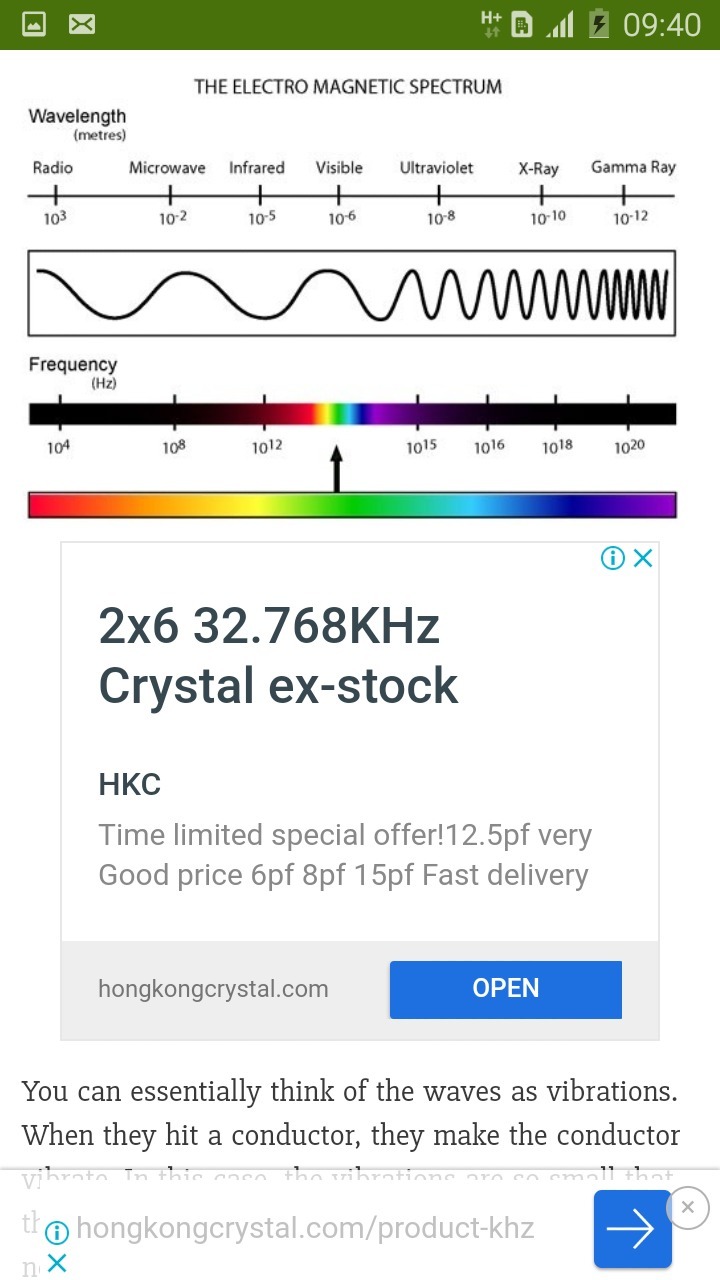Dismiss the bottom banner with the circled X
Image resolution: width=720 pixels, height=1280 pixels.
(x=687, y=1208)
